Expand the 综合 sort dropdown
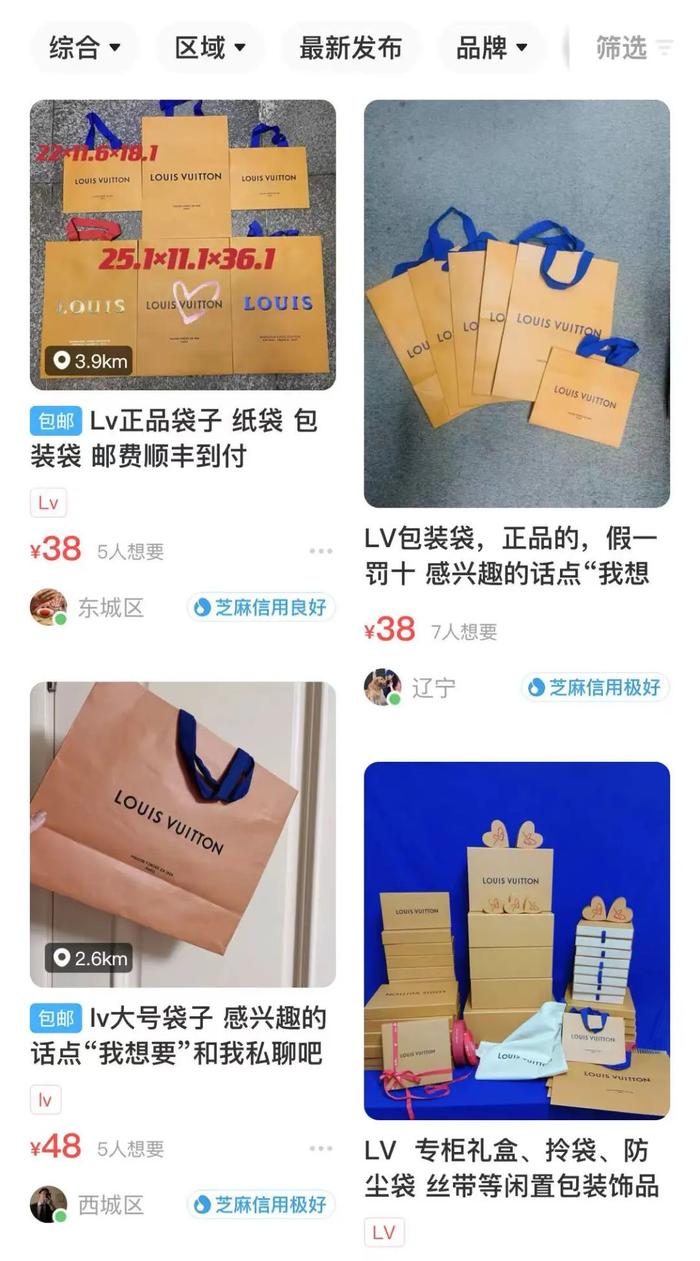Viewport: 700px width, 1261px height. pyautogui.click(x=85, y=47)
